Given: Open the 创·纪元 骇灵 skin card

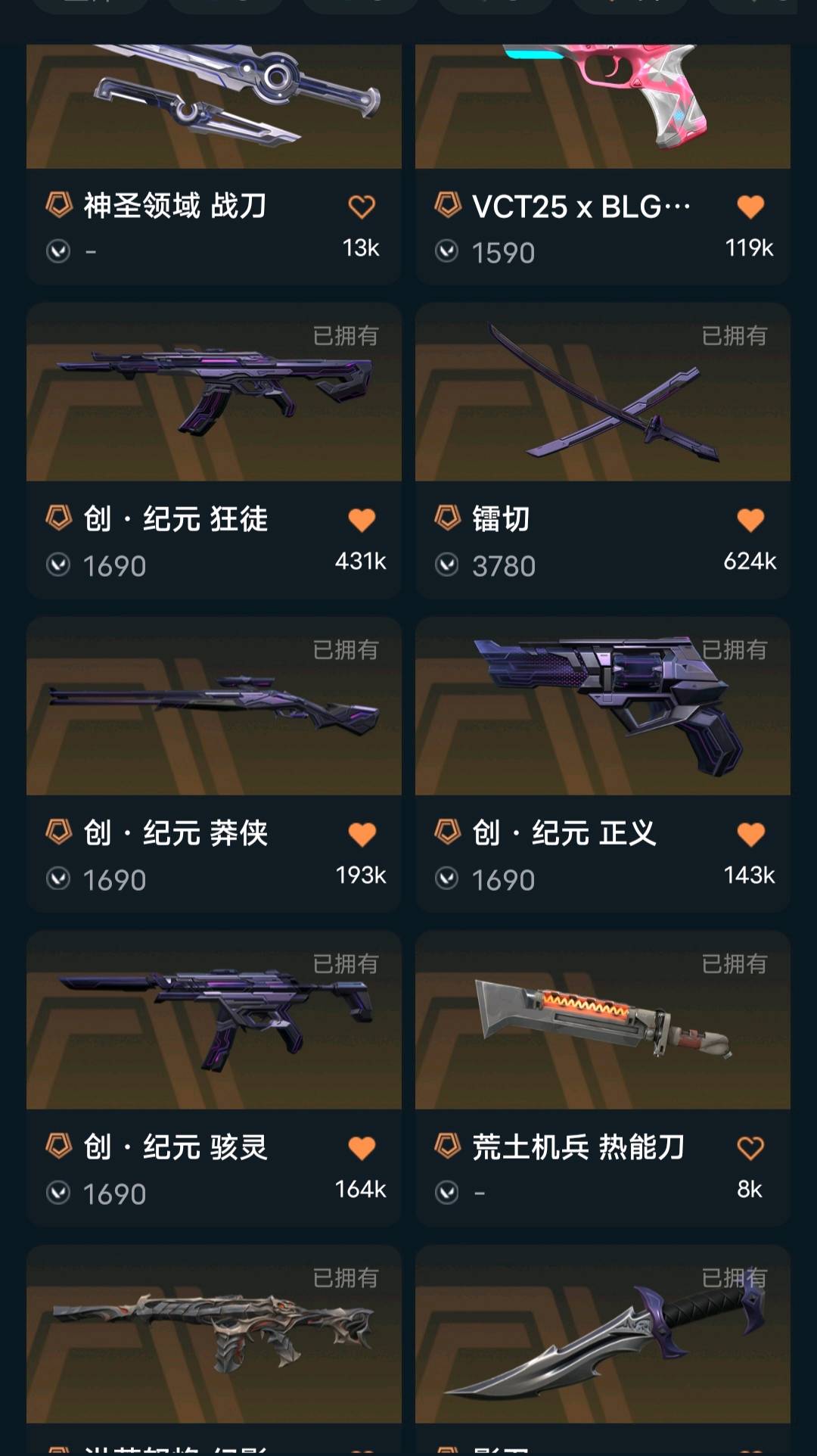Looking at the screenshot, I should tap(213, 1022).
